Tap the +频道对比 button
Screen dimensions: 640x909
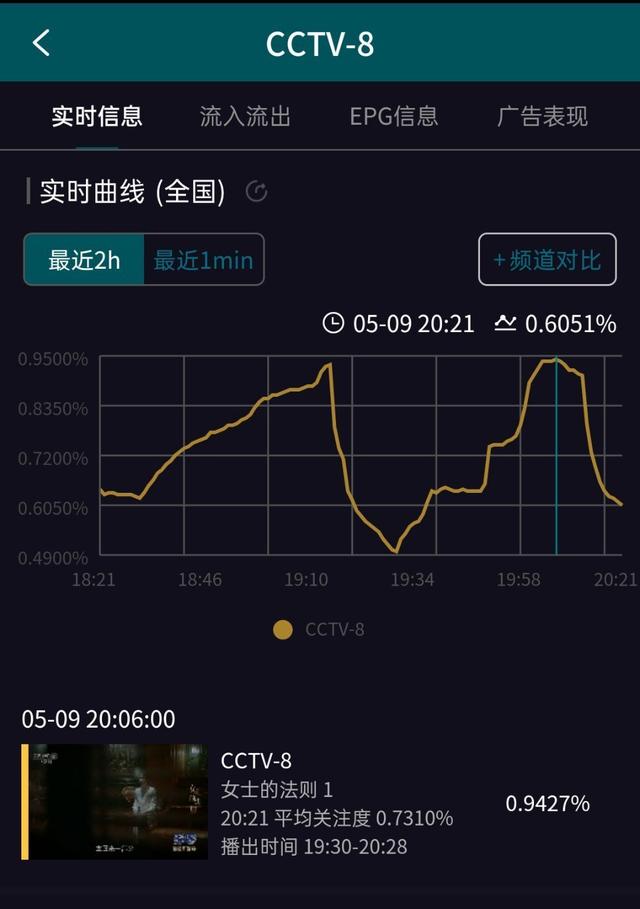[x=547, y=260]
